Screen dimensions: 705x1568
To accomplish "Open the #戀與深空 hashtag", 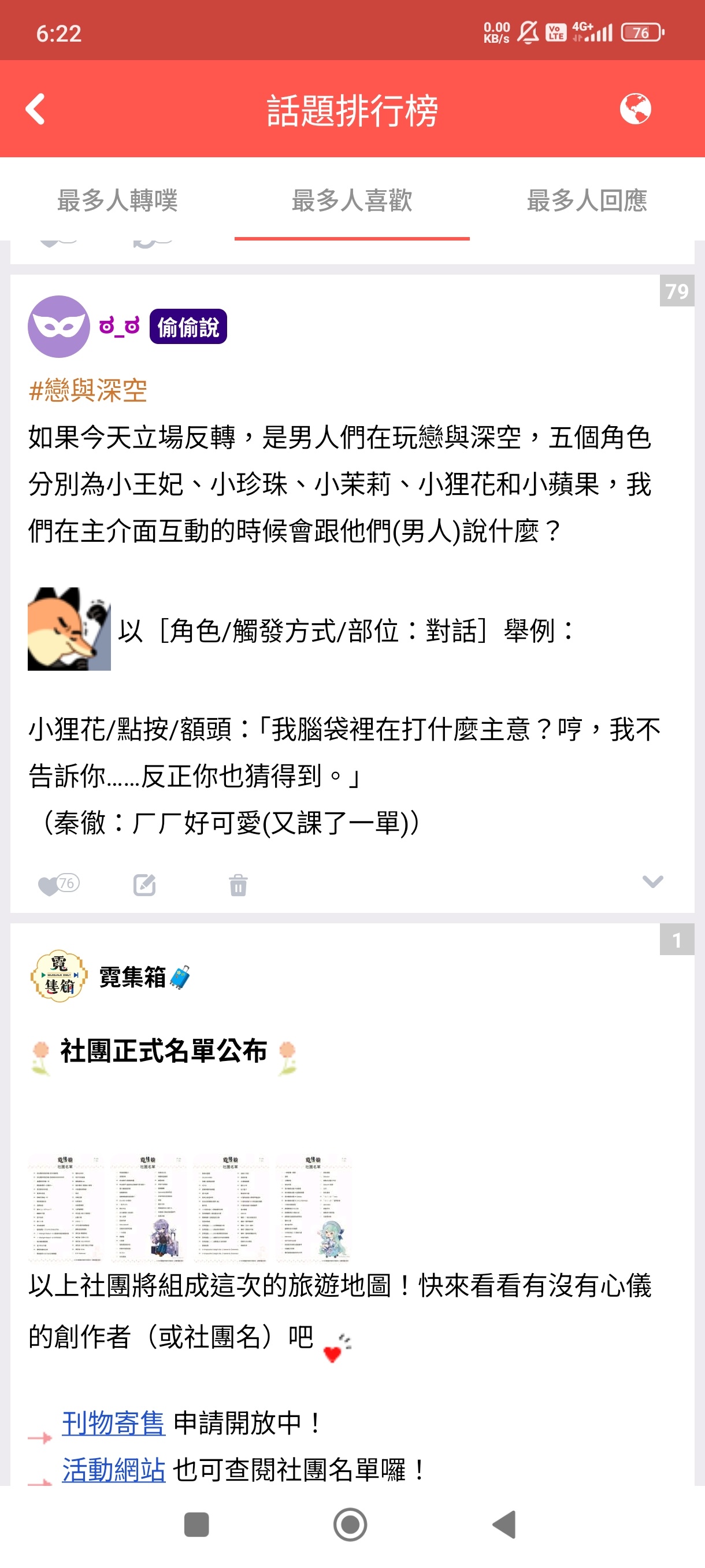I will pyautogui.click(x=88, y=391).
